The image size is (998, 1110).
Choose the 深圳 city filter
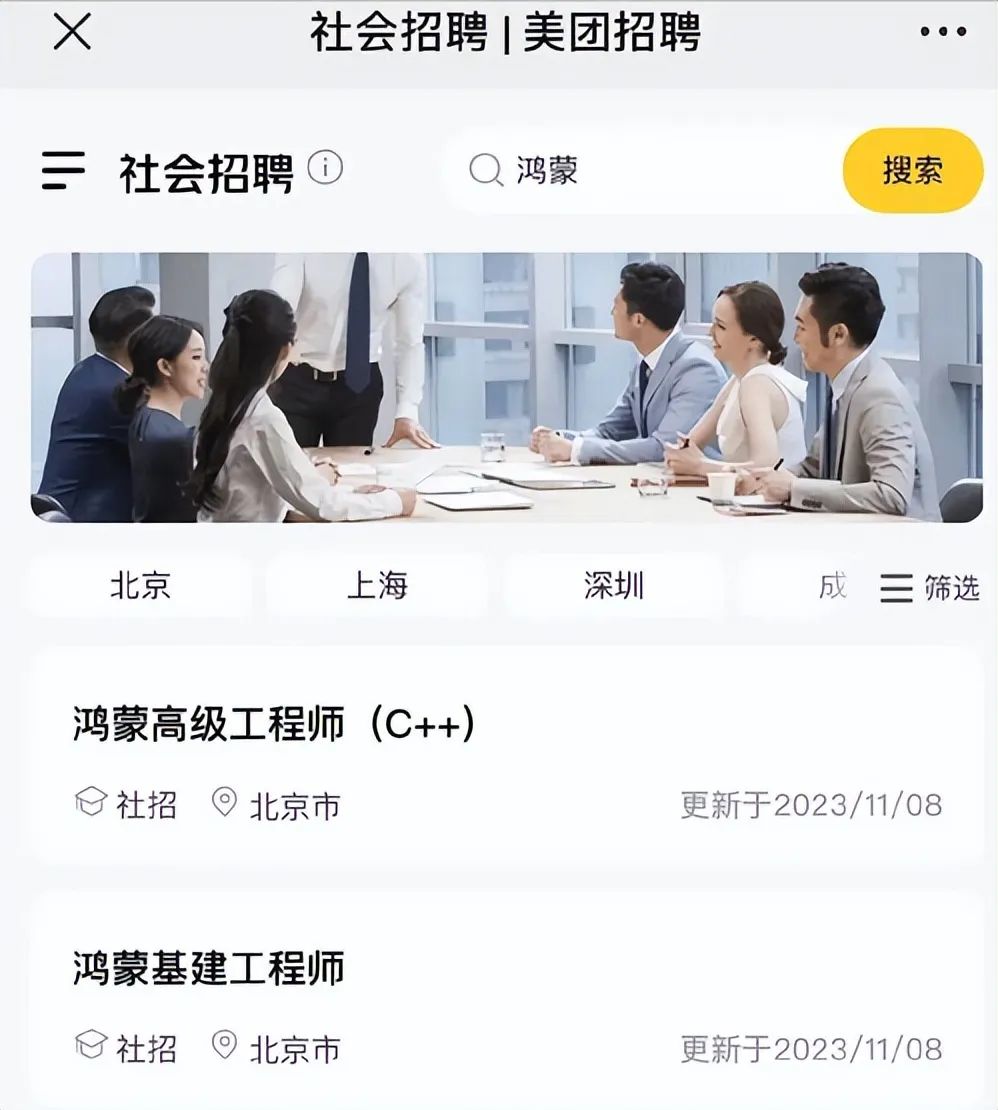click(614, 586)
